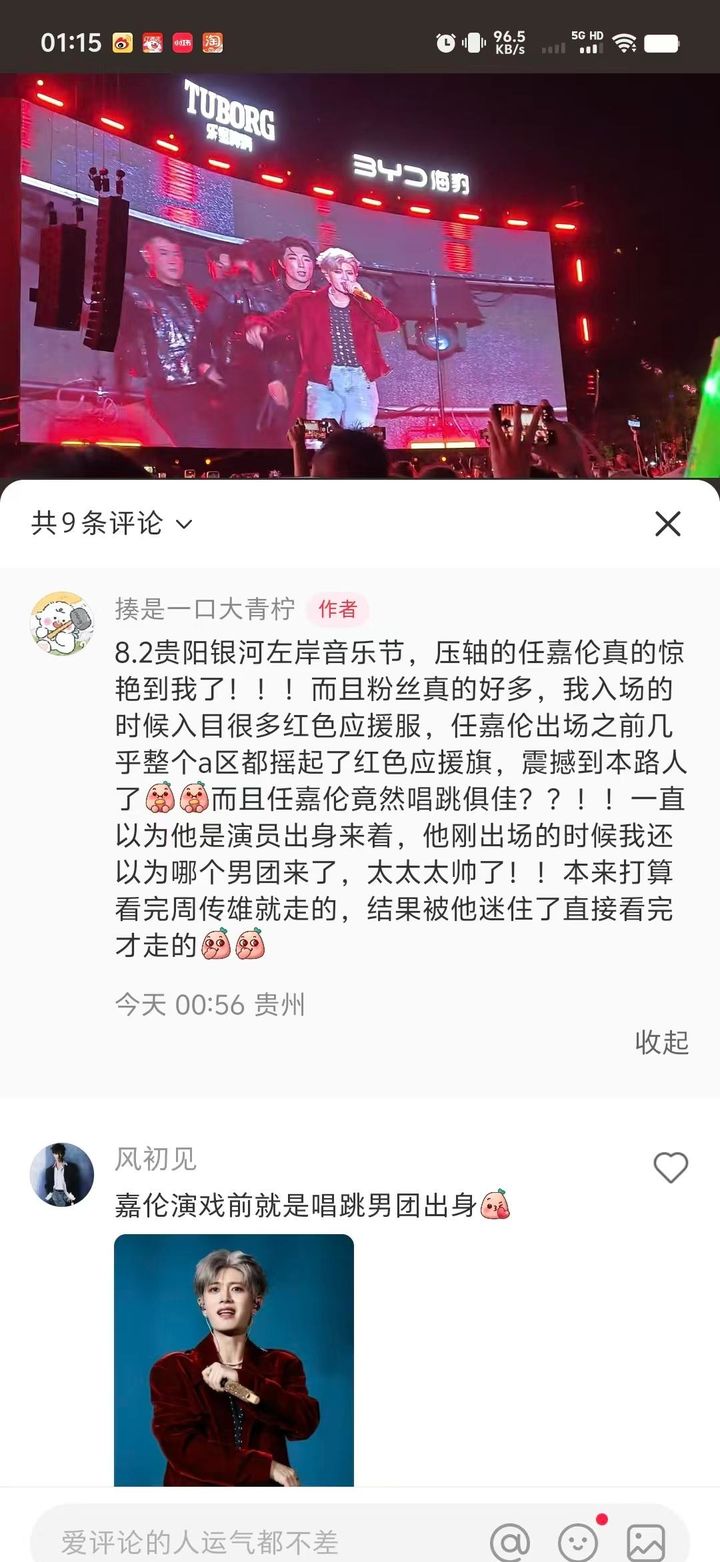
Task: Like 风初见's comment
Action: [x=670, y=1167]
